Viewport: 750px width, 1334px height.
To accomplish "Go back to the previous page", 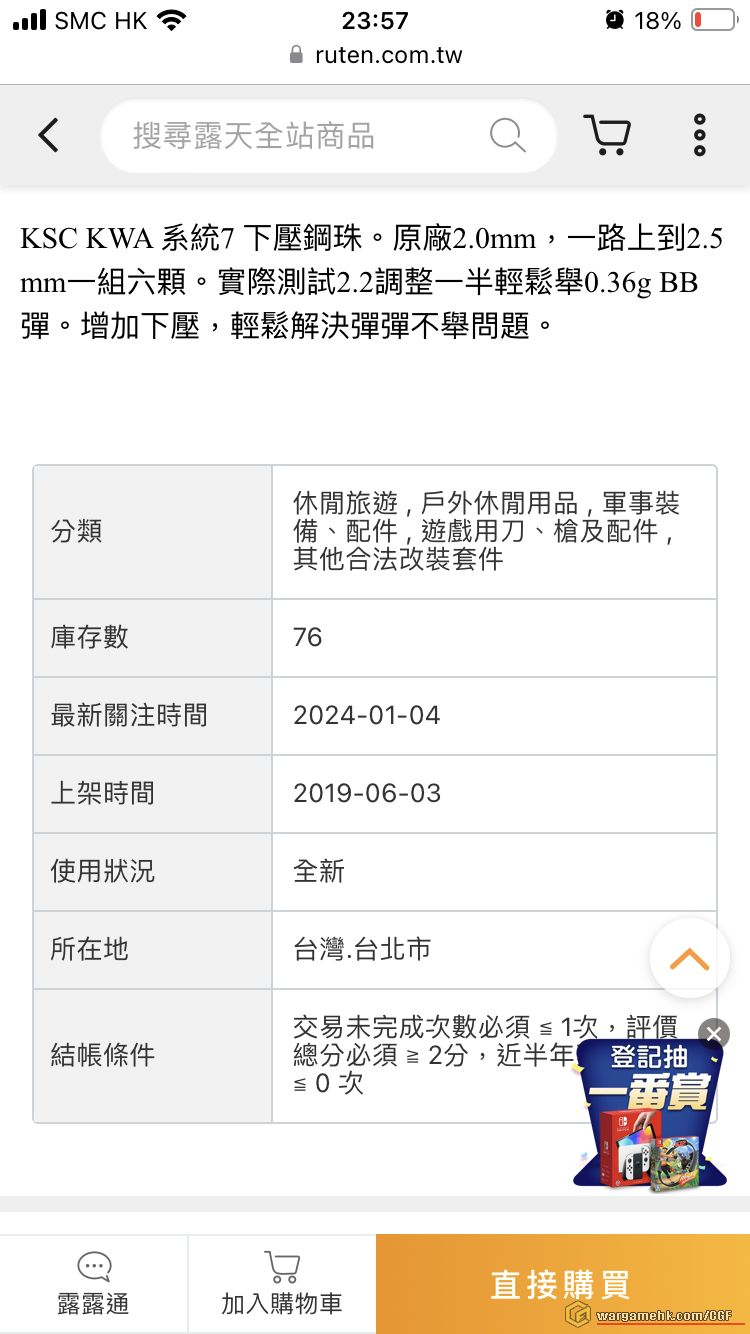I will (x=48, y=135).
